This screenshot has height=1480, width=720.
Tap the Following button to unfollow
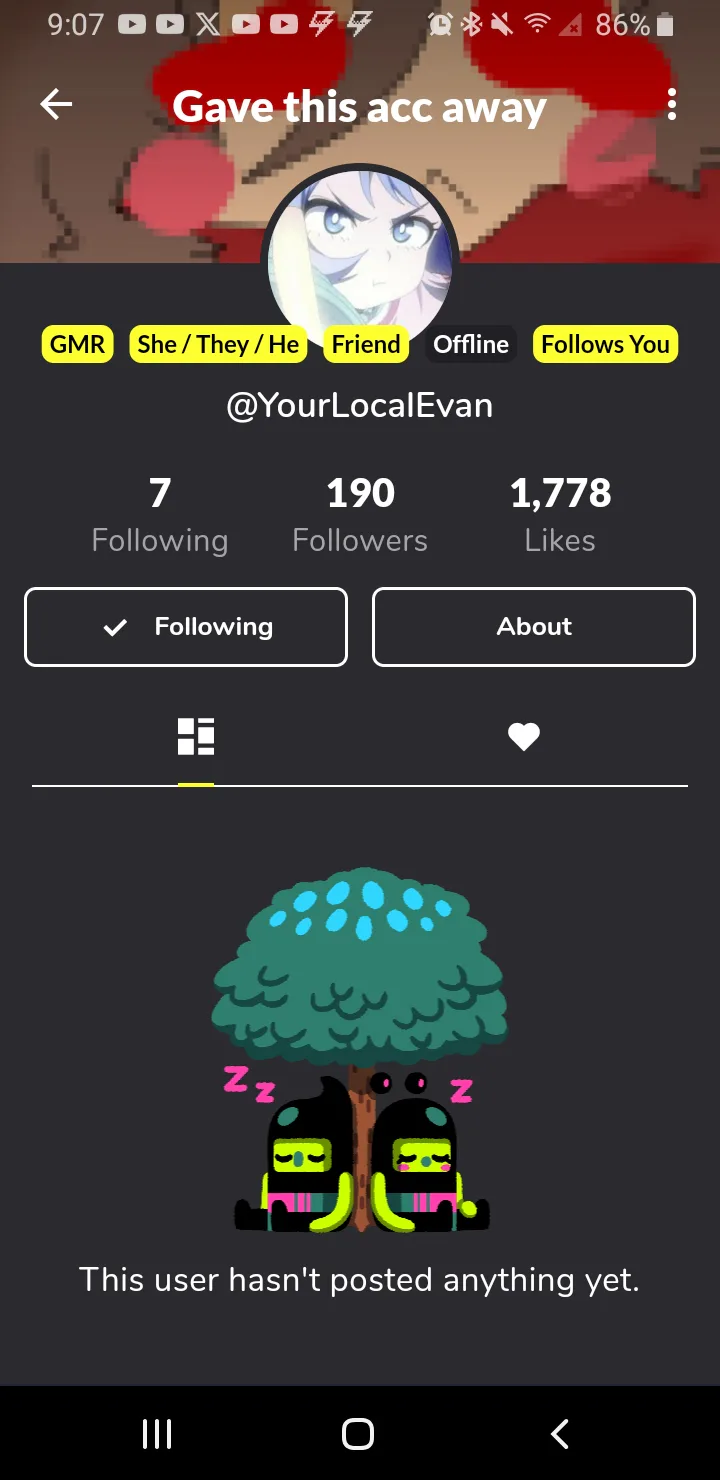(186, 627)
